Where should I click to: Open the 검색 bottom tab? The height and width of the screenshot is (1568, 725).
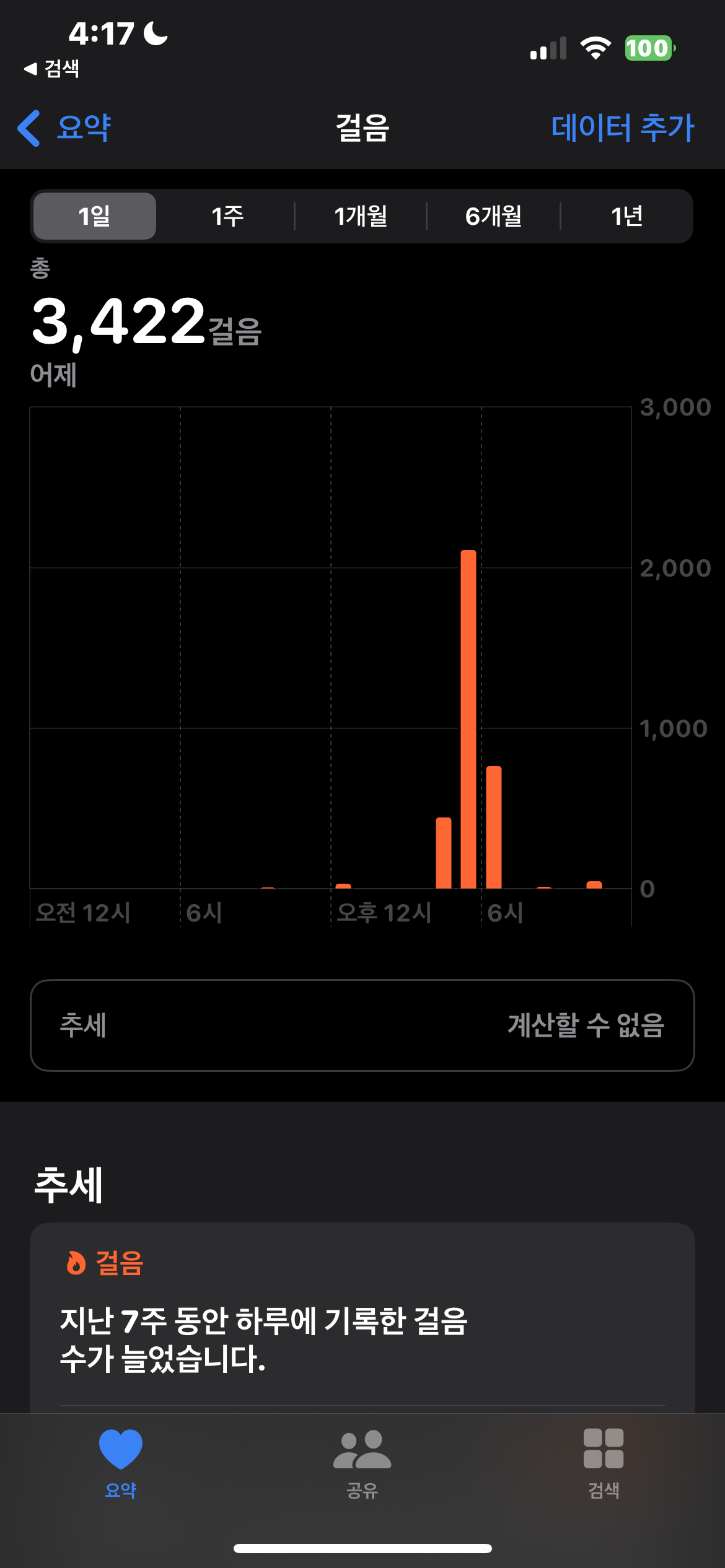click(603, 1461)
